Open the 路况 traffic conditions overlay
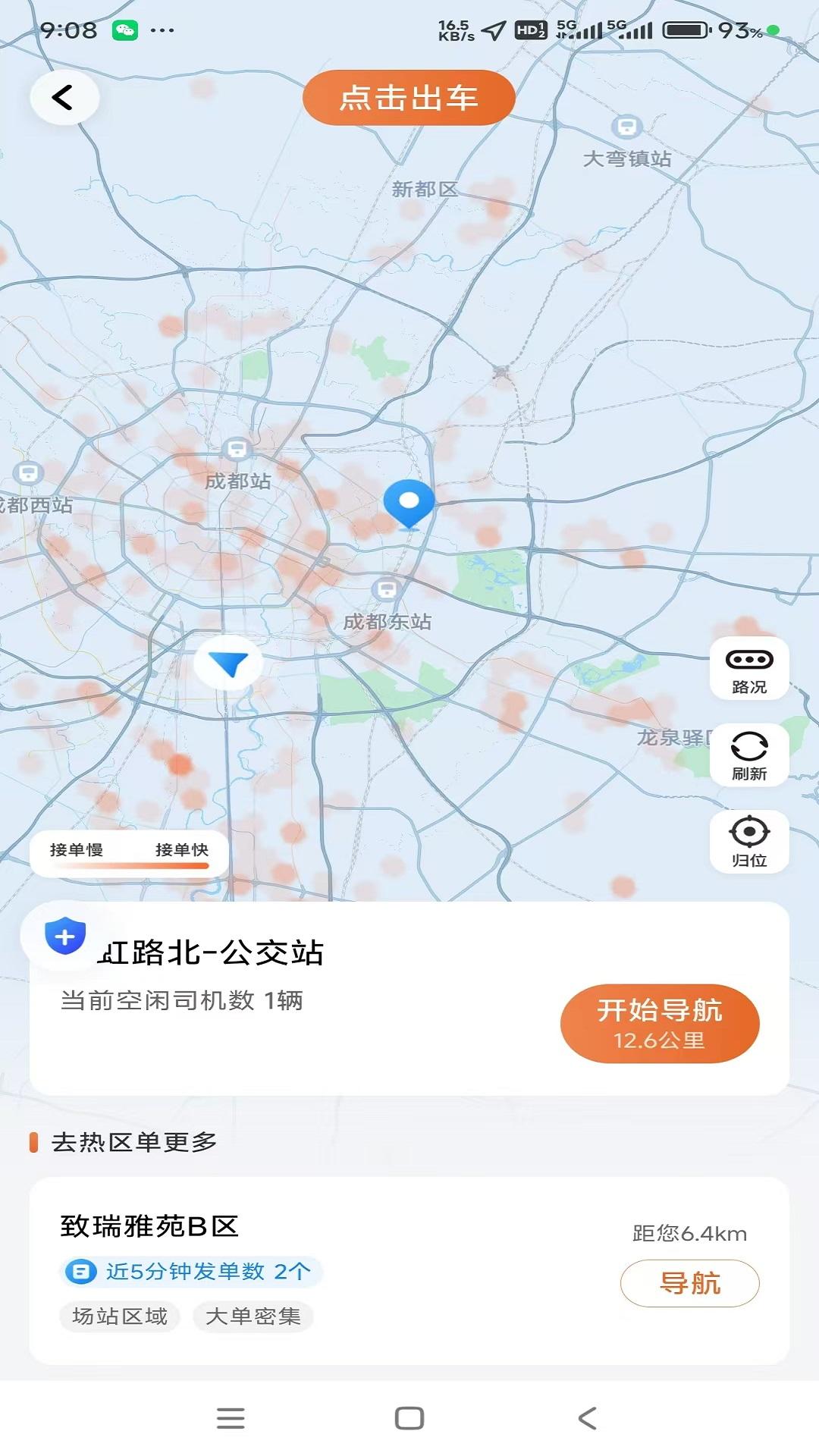 click(749, 669)
